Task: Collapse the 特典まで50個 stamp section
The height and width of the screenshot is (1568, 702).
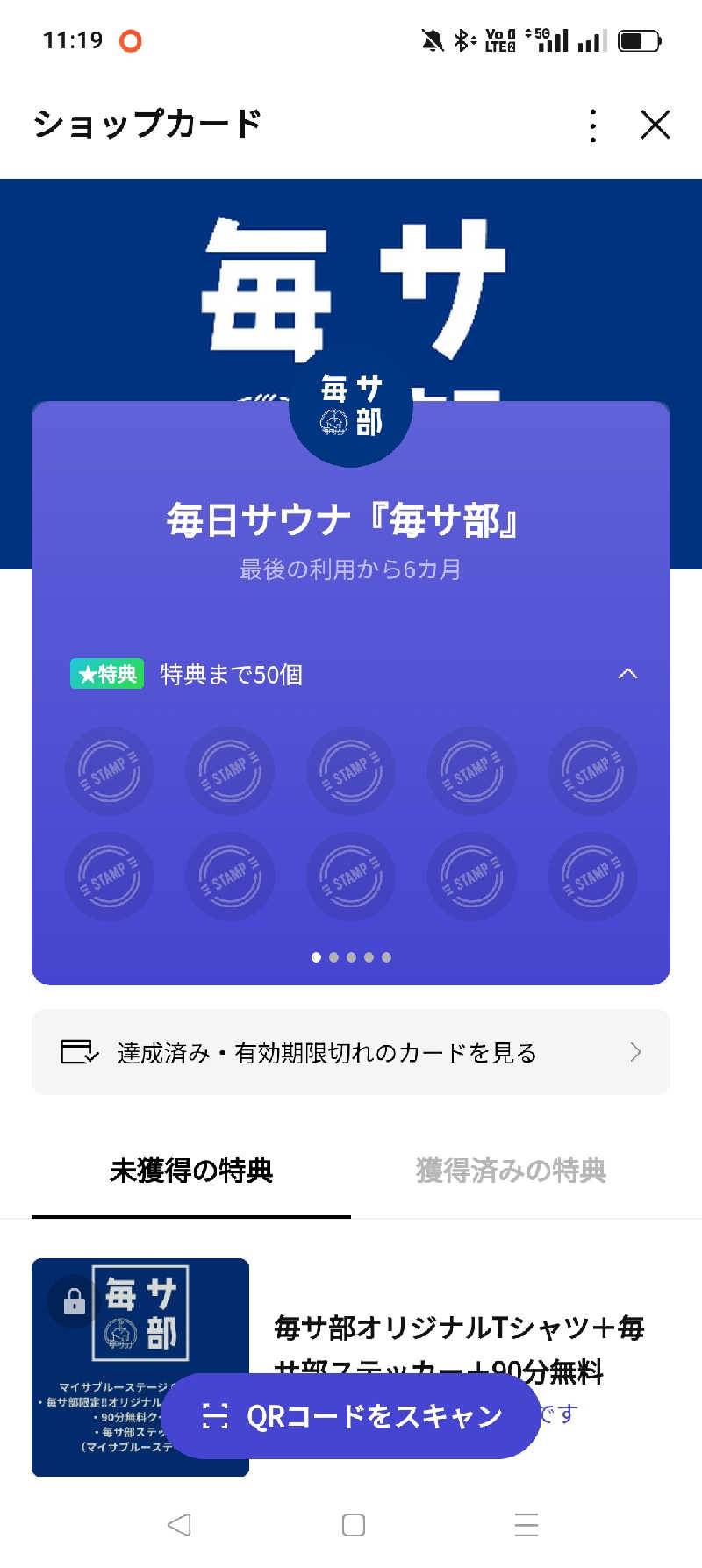Action: coord(627,674)
